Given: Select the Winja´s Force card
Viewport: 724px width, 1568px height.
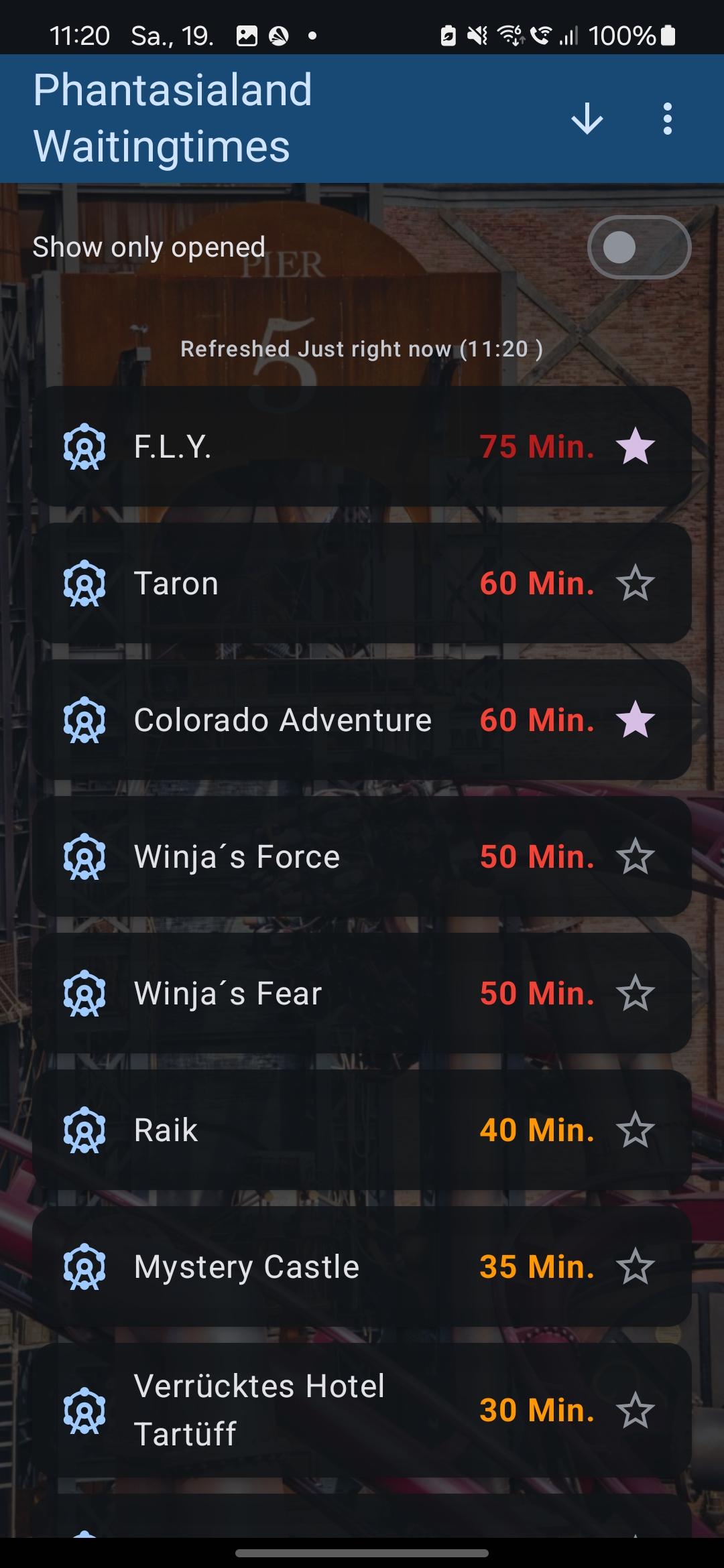Looking at the screenshot, I should click(x=302, y=857).
